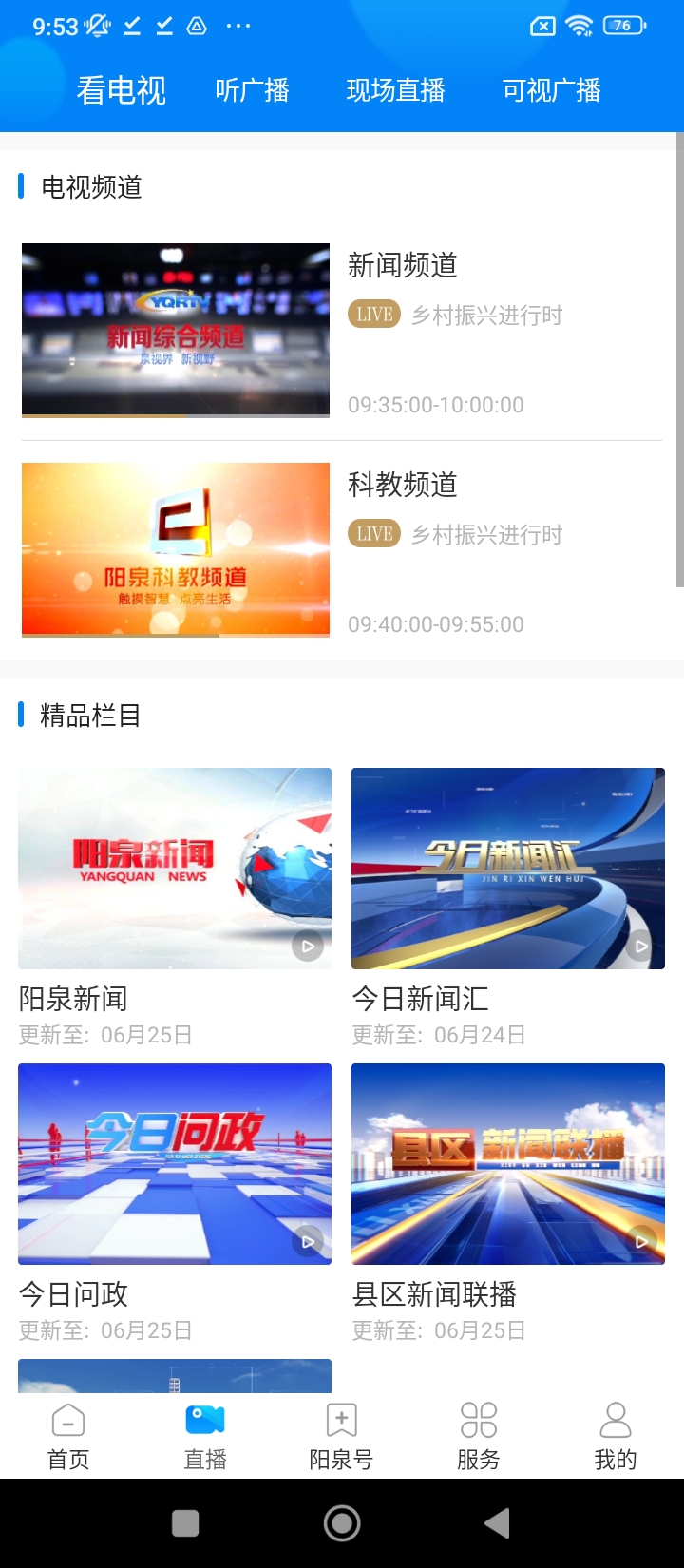The height and width of the screenshot is (1568, 684).
Task: Open the 阳泉新闻 program
Action: 175,907
